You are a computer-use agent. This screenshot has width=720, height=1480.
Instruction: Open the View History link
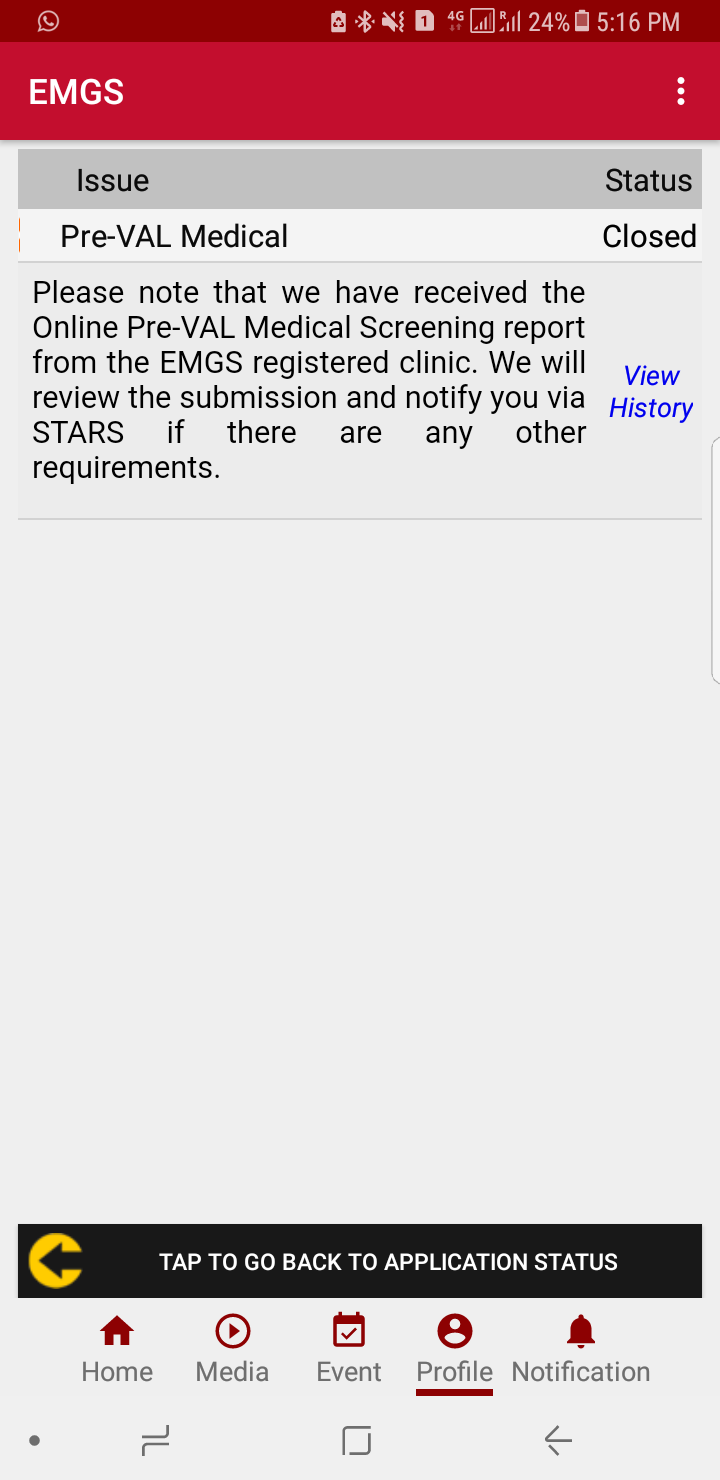(651, 392)
